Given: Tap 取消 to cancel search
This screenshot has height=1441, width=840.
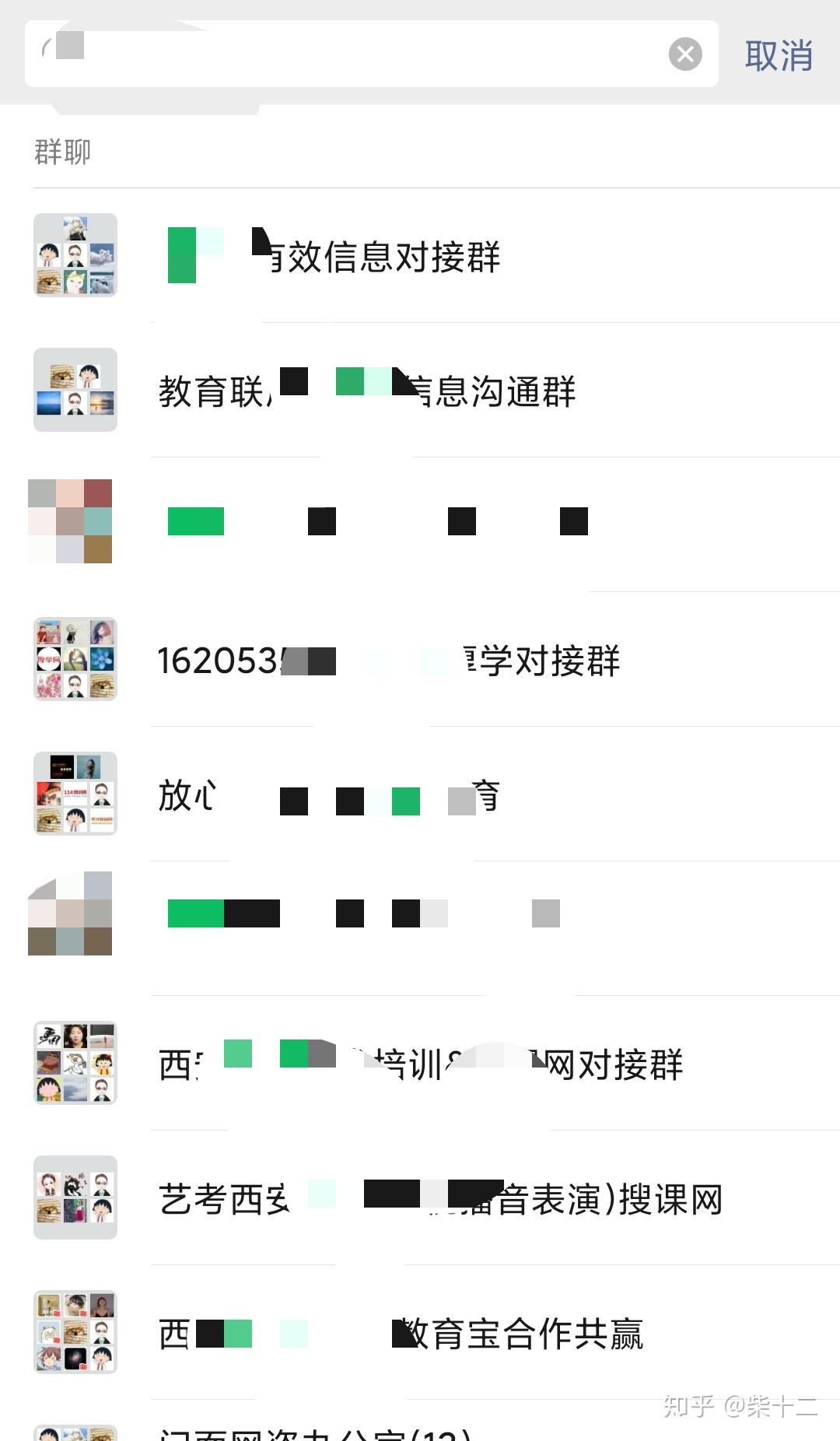Looking at the screenshot, I should pos(779,56).
